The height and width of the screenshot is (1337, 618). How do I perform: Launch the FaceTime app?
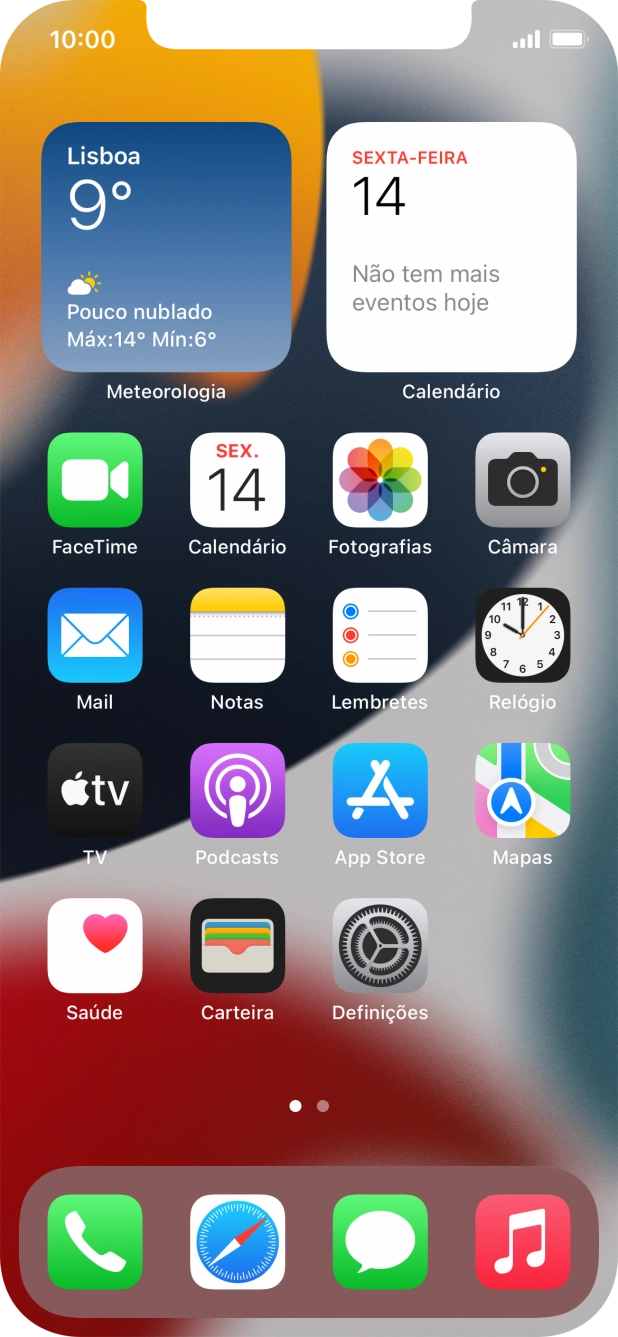click(x=95, y=480)
